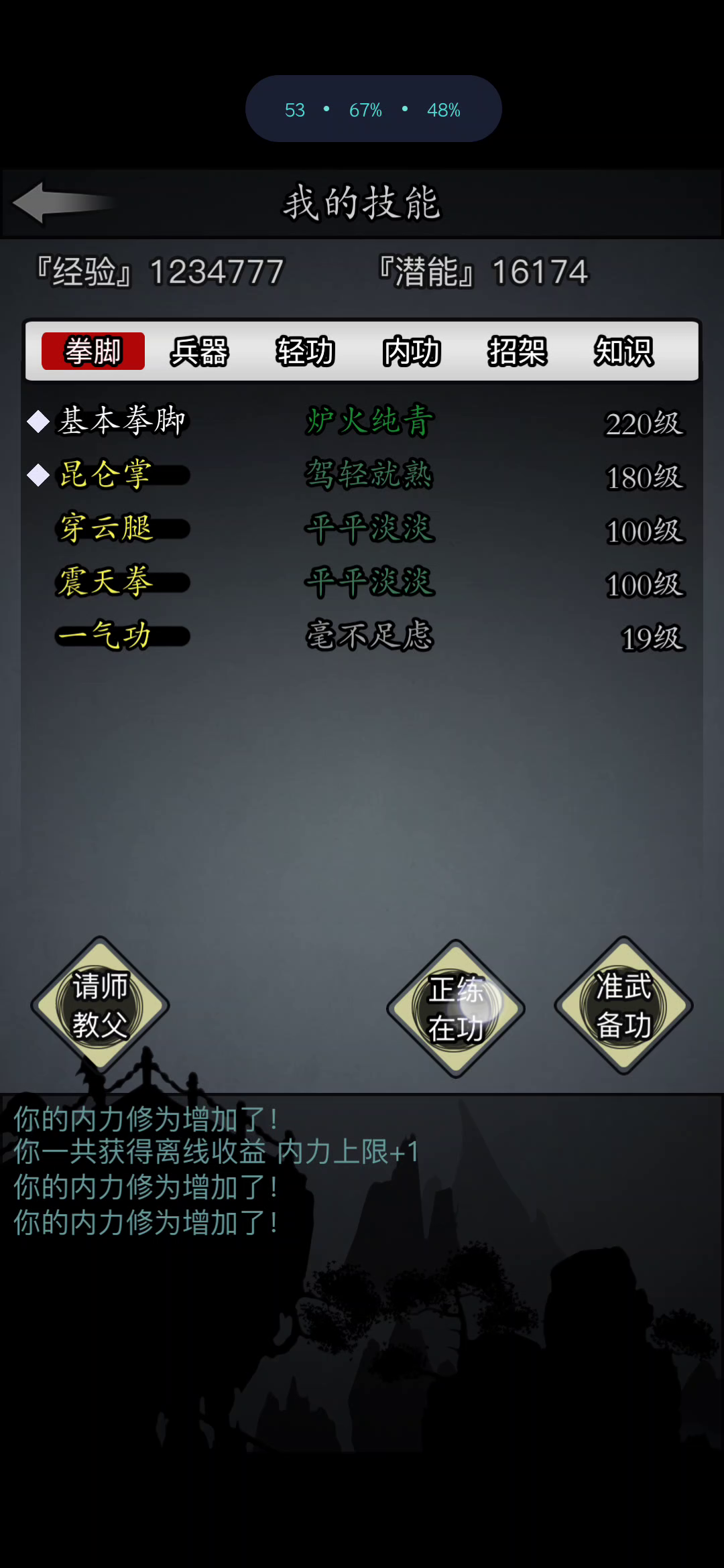The width and height of the screenshot is (724, 1568).
Task: Tap the 正在练功 button
Action: pos(456,1008)
